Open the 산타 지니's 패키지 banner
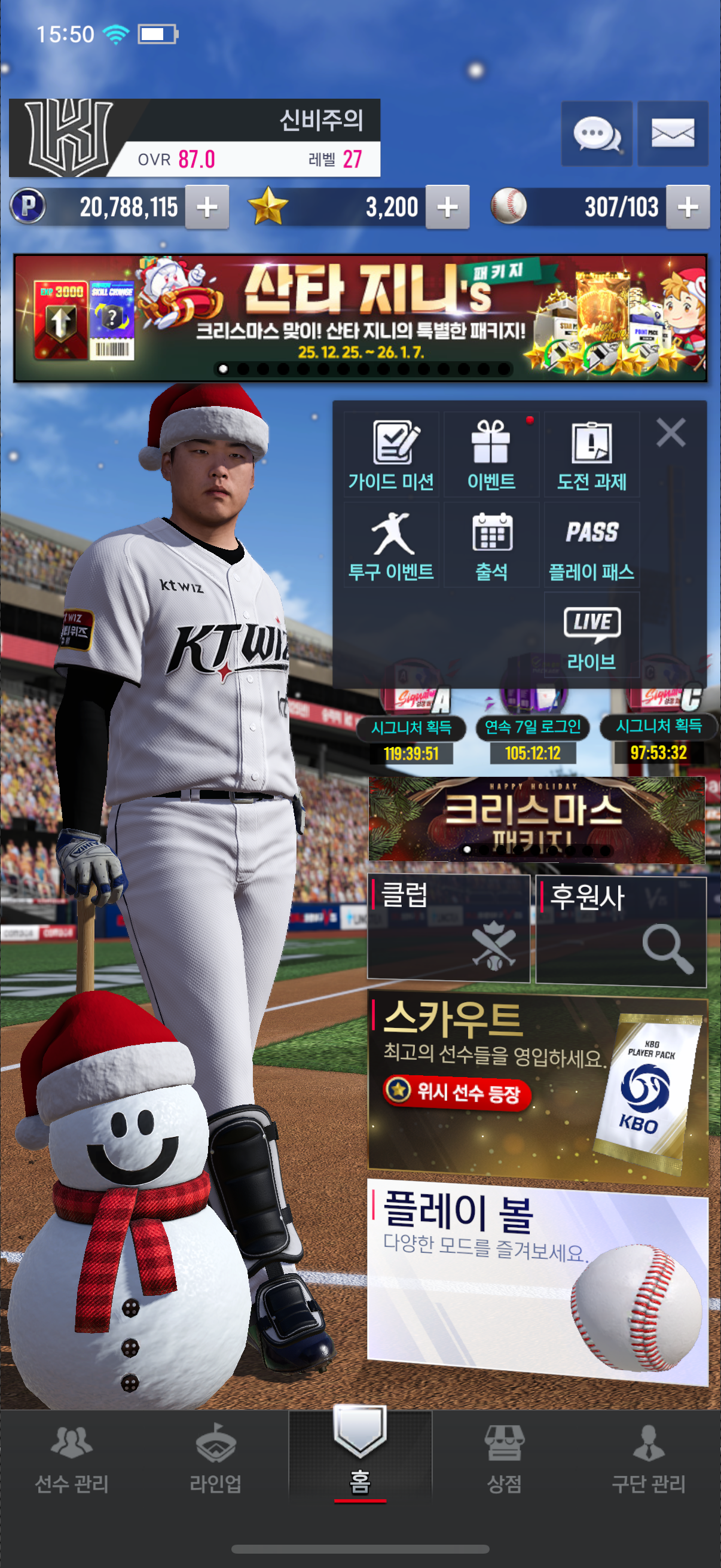This screenshot has height=1568, width=721. pyautogui.click(x=360, y=318)
